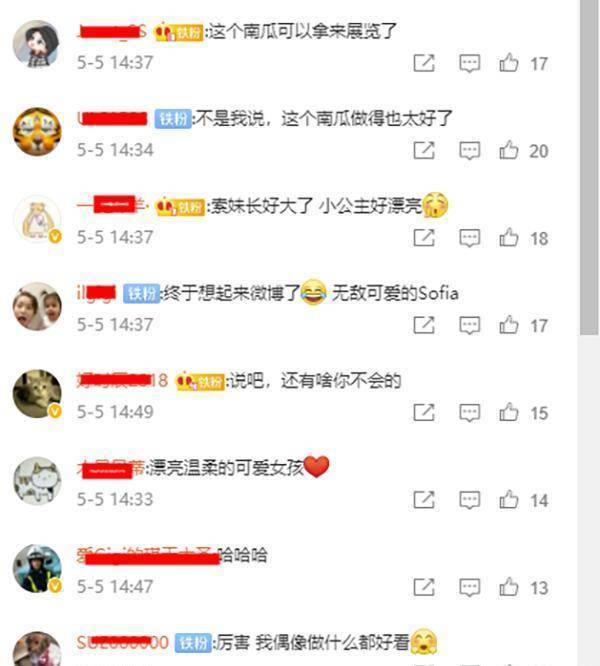The width and height of the screenshot is (600, 666).
Task: Forward the comment '这个南瓜可以拿来展览了'
Action: coord(424,63)
